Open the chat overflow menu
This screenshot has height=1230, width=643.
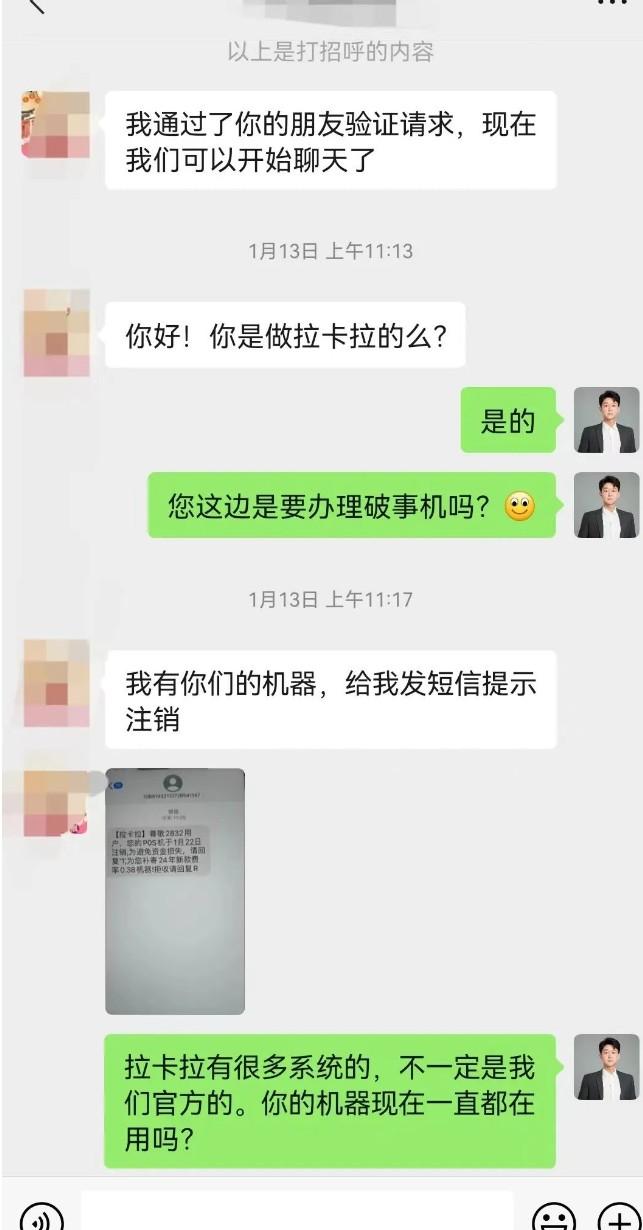[x=612, y=4]
